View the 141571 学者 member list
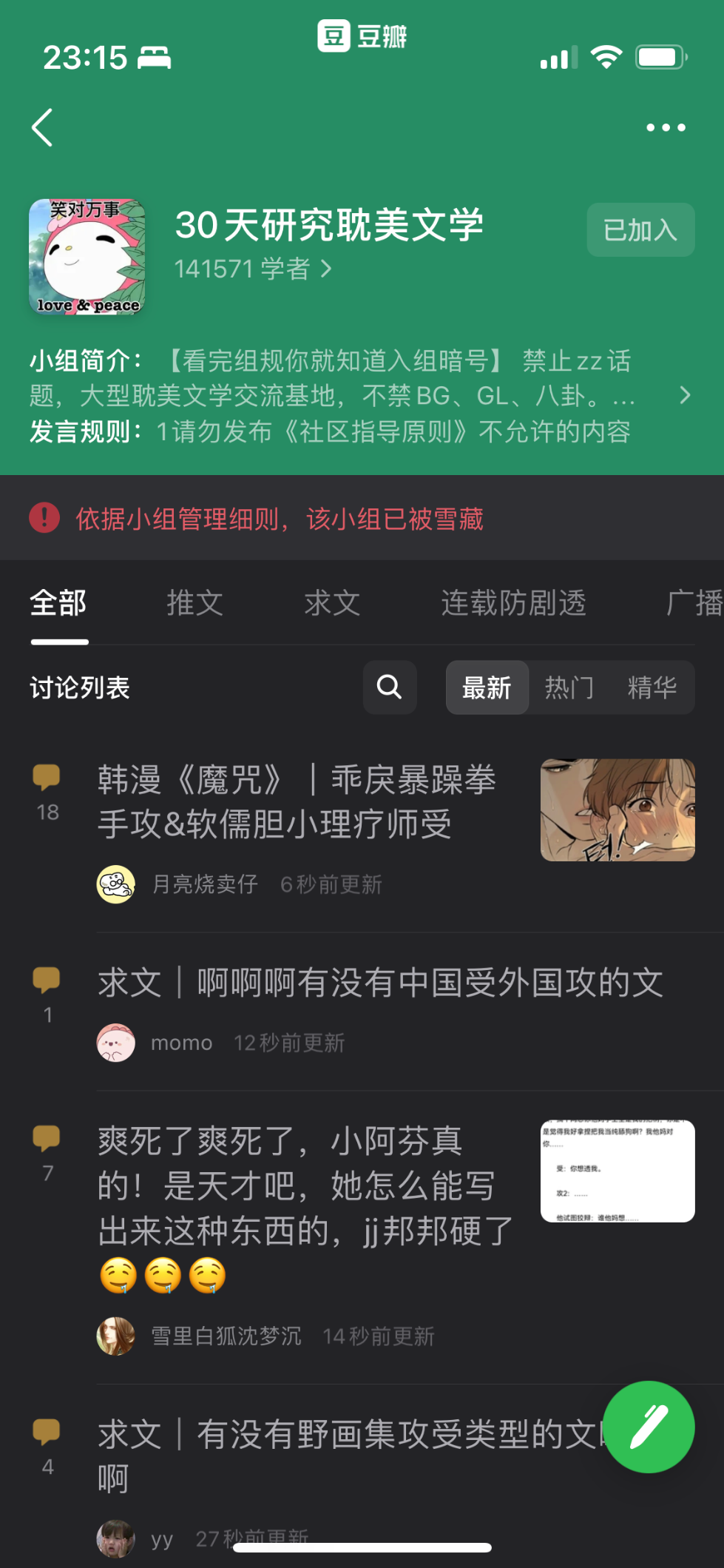Viewport: 724px width, 1568px height. (254, 269)
